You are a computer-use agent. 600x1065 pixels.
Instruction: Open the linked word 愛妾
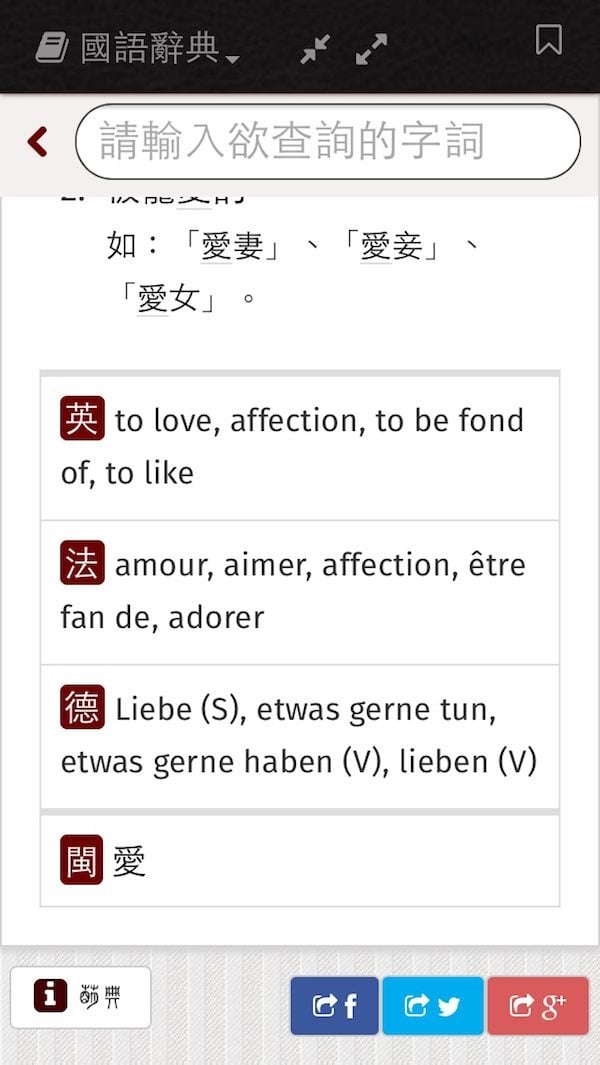[x=390, y=246]
